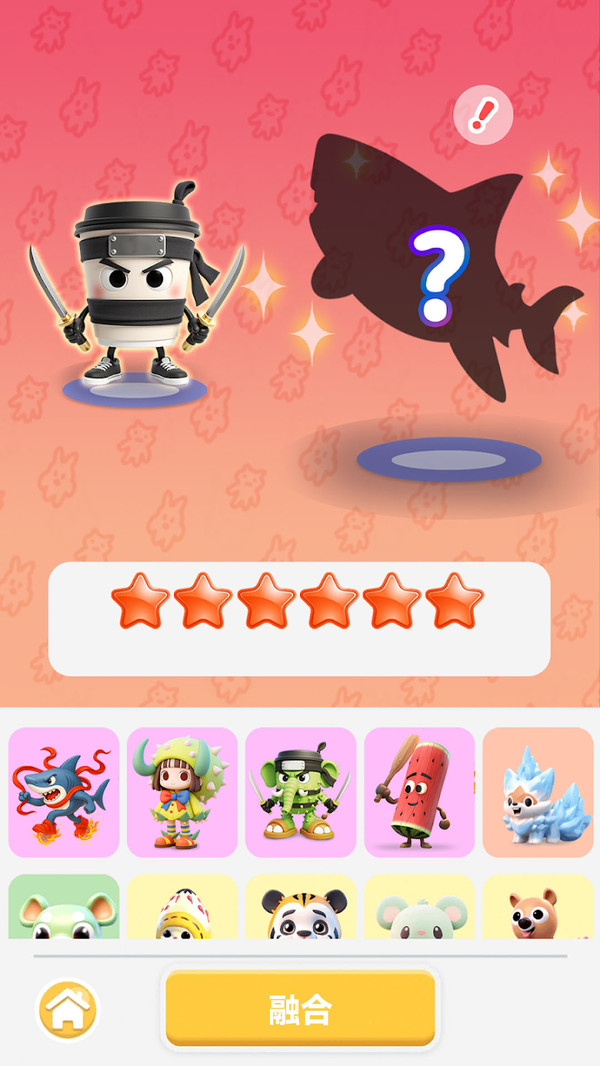Return to the home screen icon

pos(68,1010)
